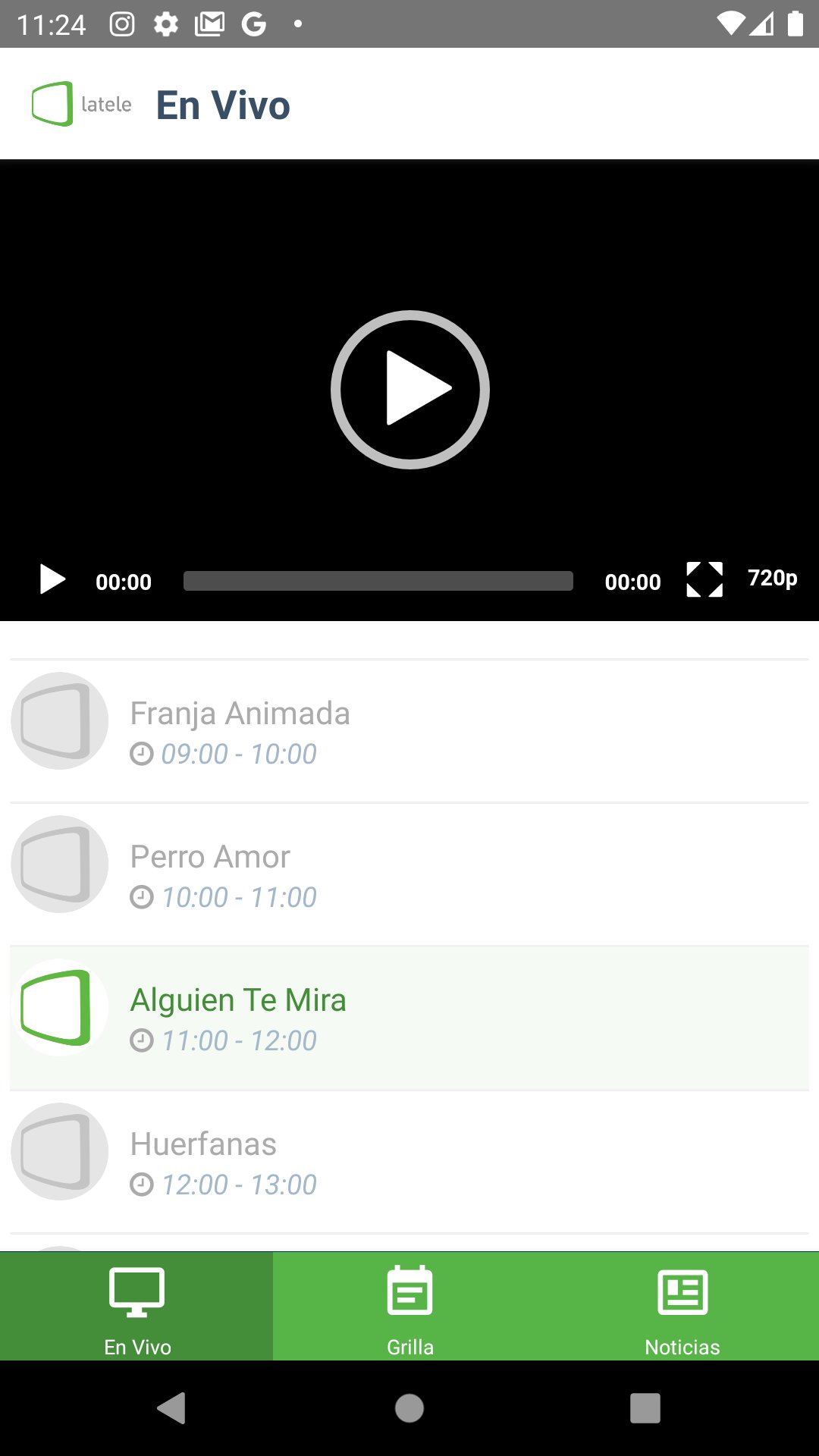Change the 720p video quality
Image resolution: width=819 pixels, height=1456 pixels.
click(x=772, y=579)
